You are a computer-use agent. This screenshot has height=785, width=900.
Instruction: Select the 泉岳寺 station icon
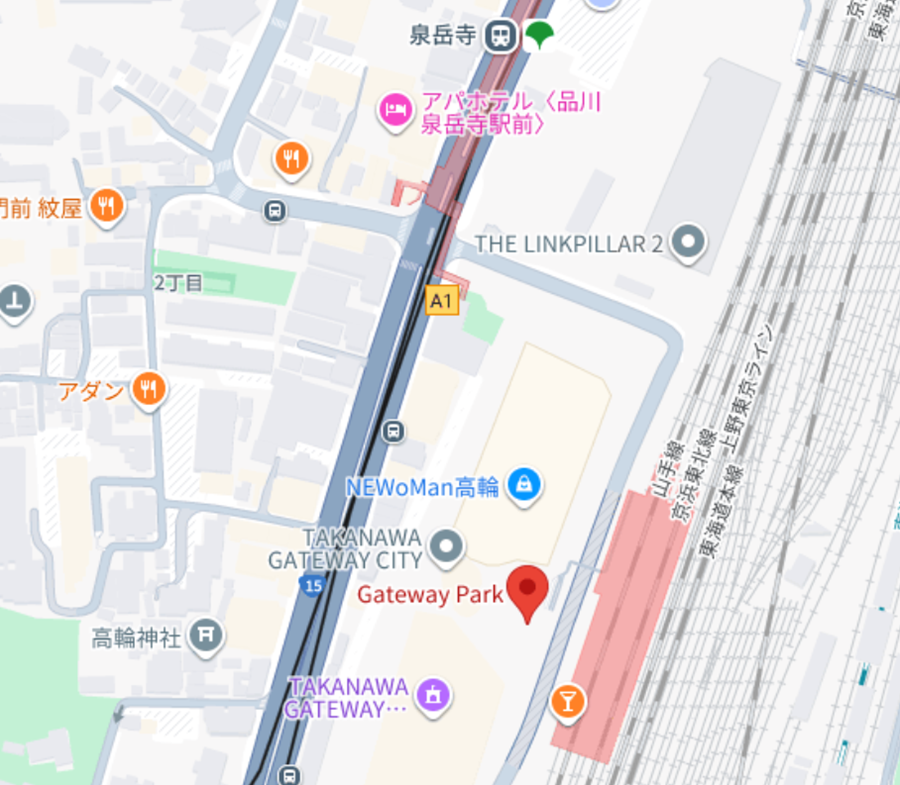(499, 37)
